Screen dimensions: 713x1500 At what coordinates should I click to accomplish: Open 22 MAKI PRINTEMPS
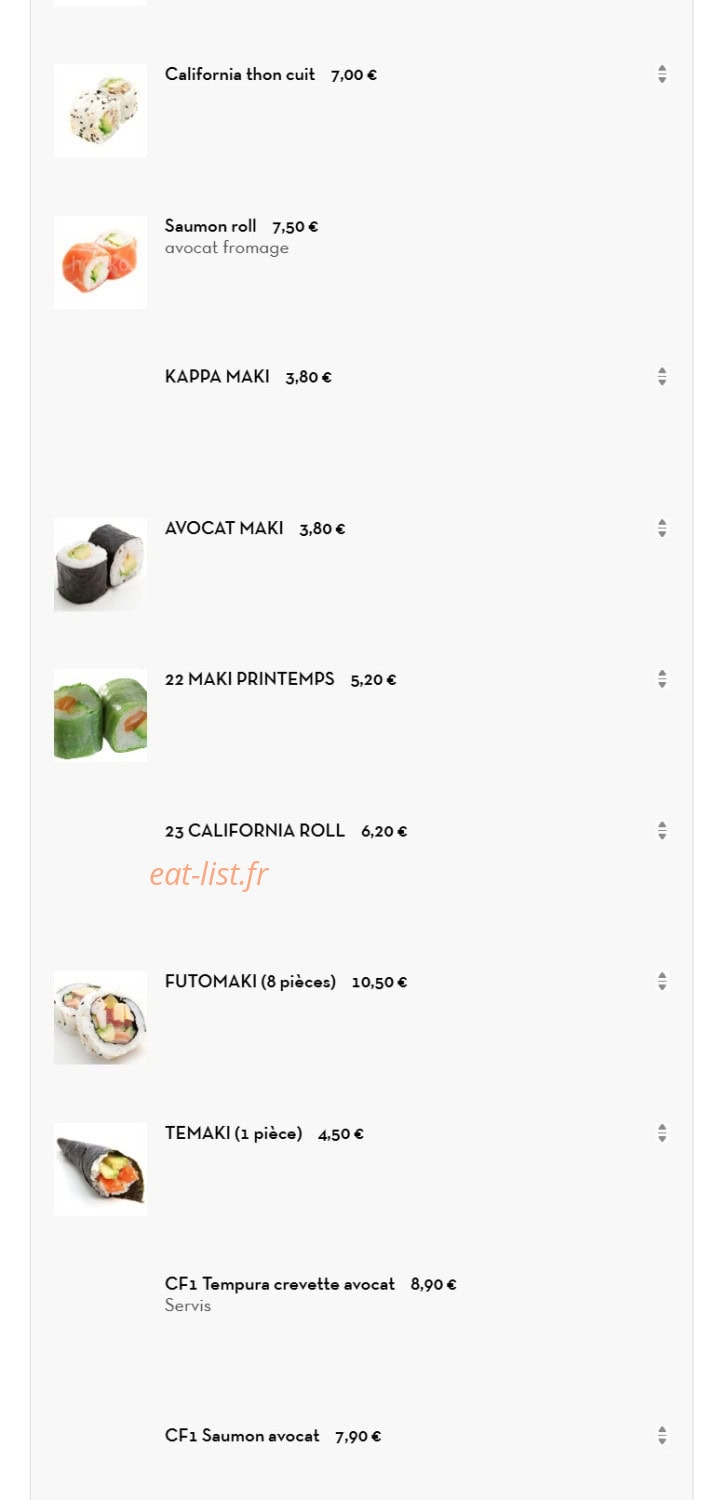250,679
